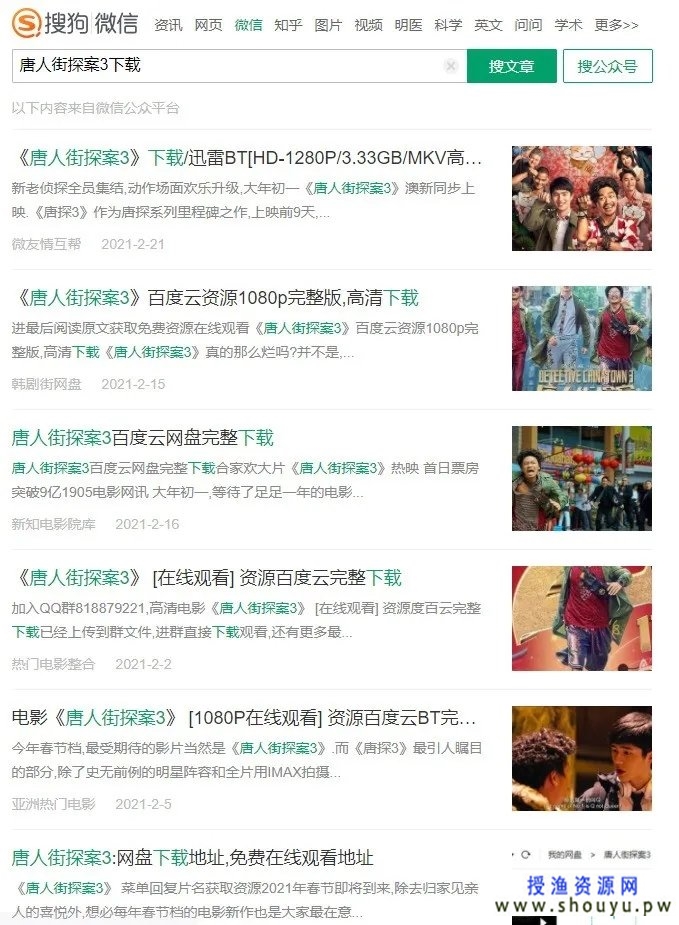This screenshot has width=679, height=925.
Task: Switch to the 英文 tab
Action: (x=488, y=25)
